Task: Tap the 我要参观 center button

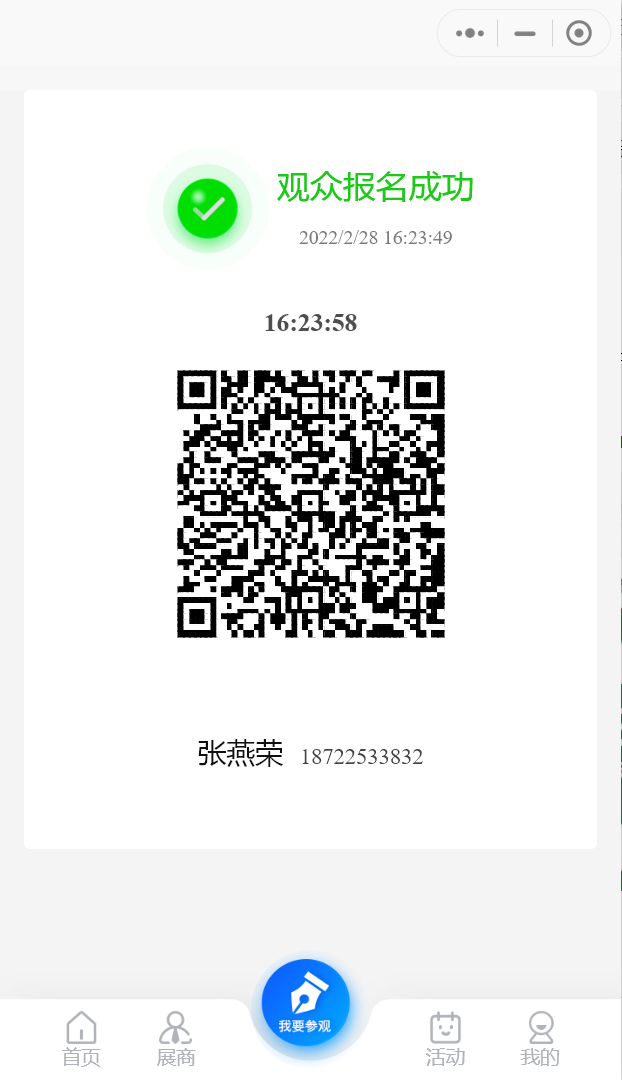Action: tap(306, 1003)
